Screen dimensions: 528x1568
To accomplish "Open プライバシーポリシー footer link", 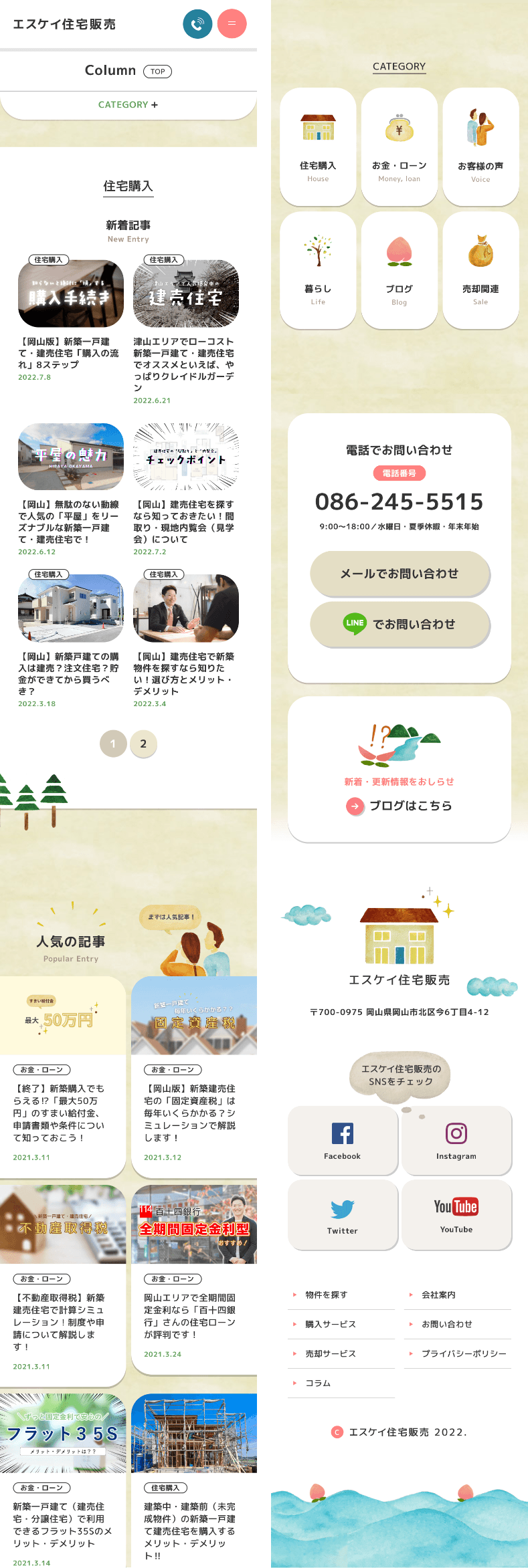I will (464, 1353).
